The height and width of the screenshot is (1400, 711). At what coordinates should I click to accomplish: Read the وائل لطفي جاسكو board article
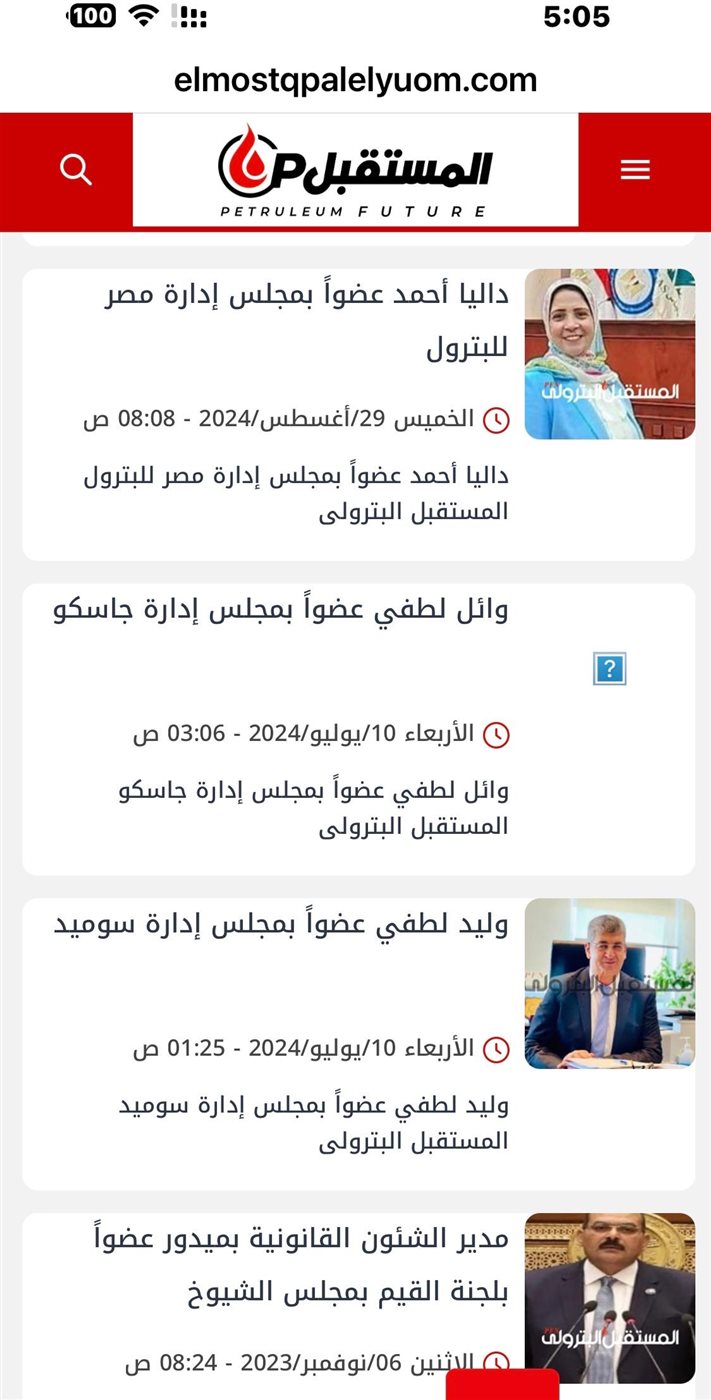281,610
